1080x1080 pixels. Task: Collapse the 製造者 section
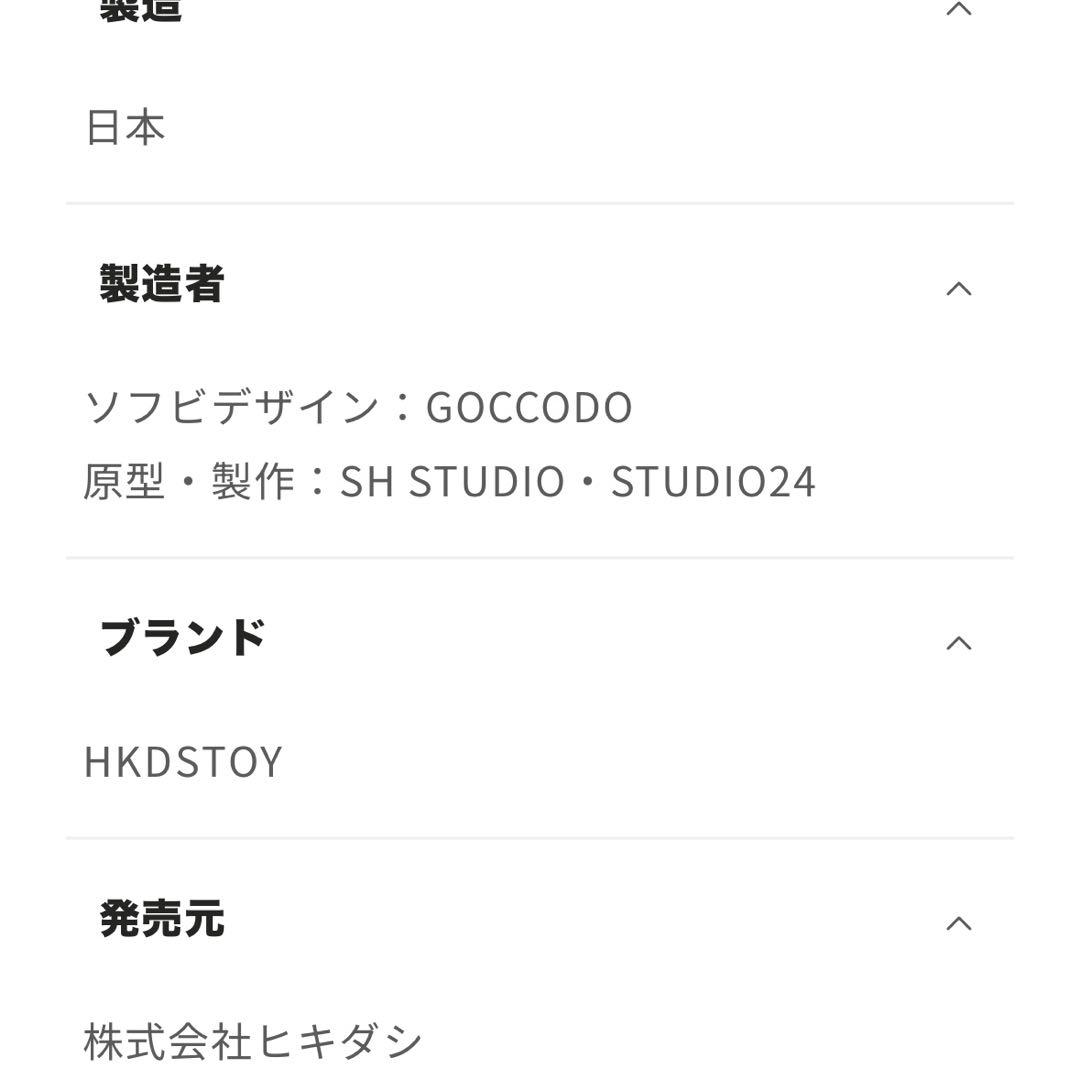(958, 288)
